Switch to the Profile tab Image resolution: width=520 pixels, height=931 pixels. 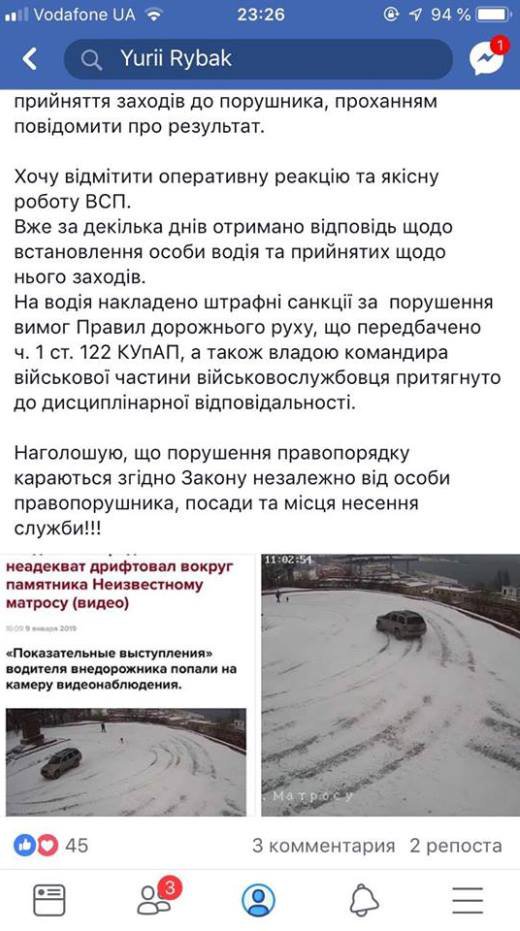pyautogui.click(x=258, y=900)
